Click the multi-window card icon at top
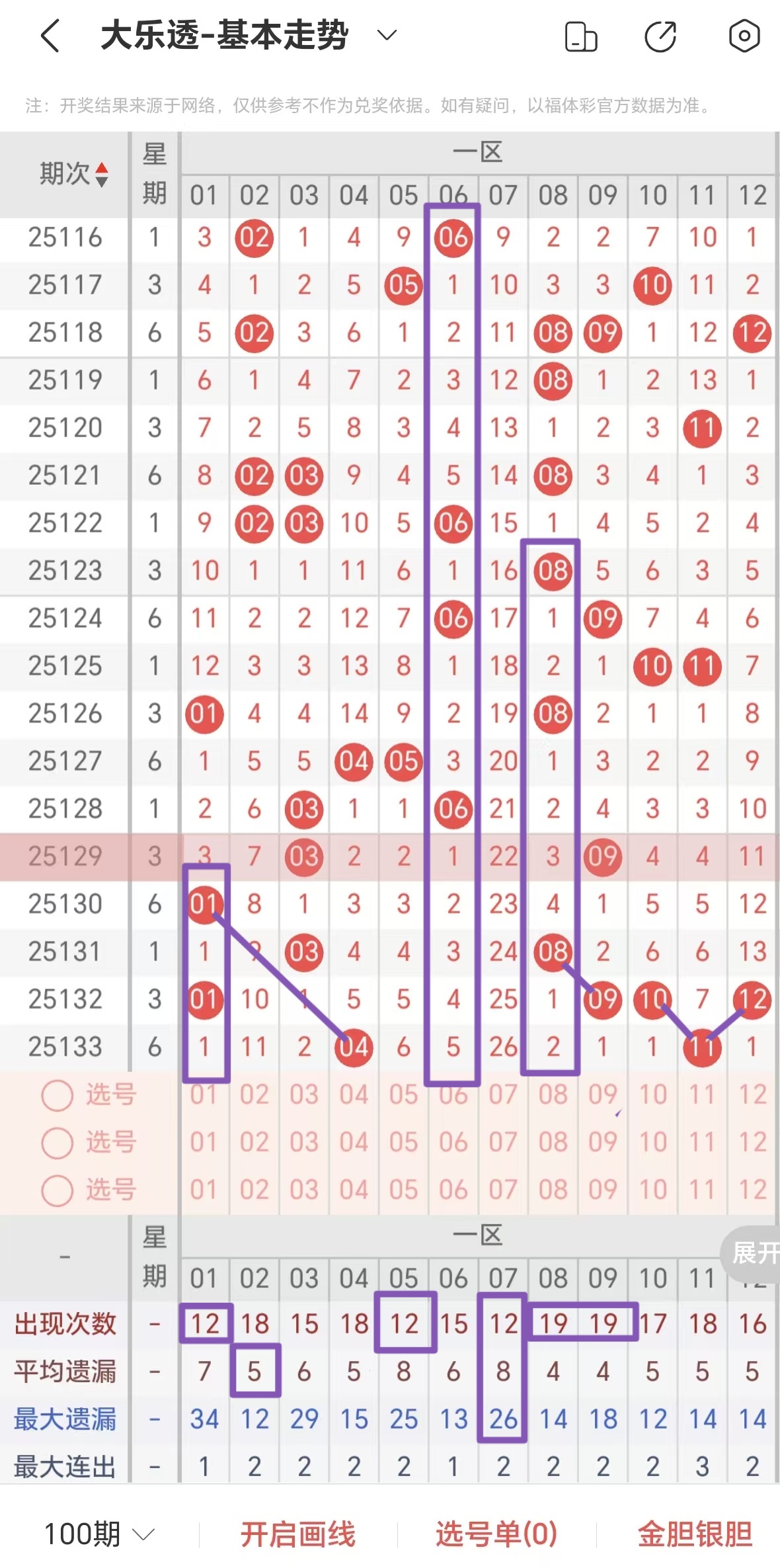Screen dimensions: 780x1568 (580, 38)
